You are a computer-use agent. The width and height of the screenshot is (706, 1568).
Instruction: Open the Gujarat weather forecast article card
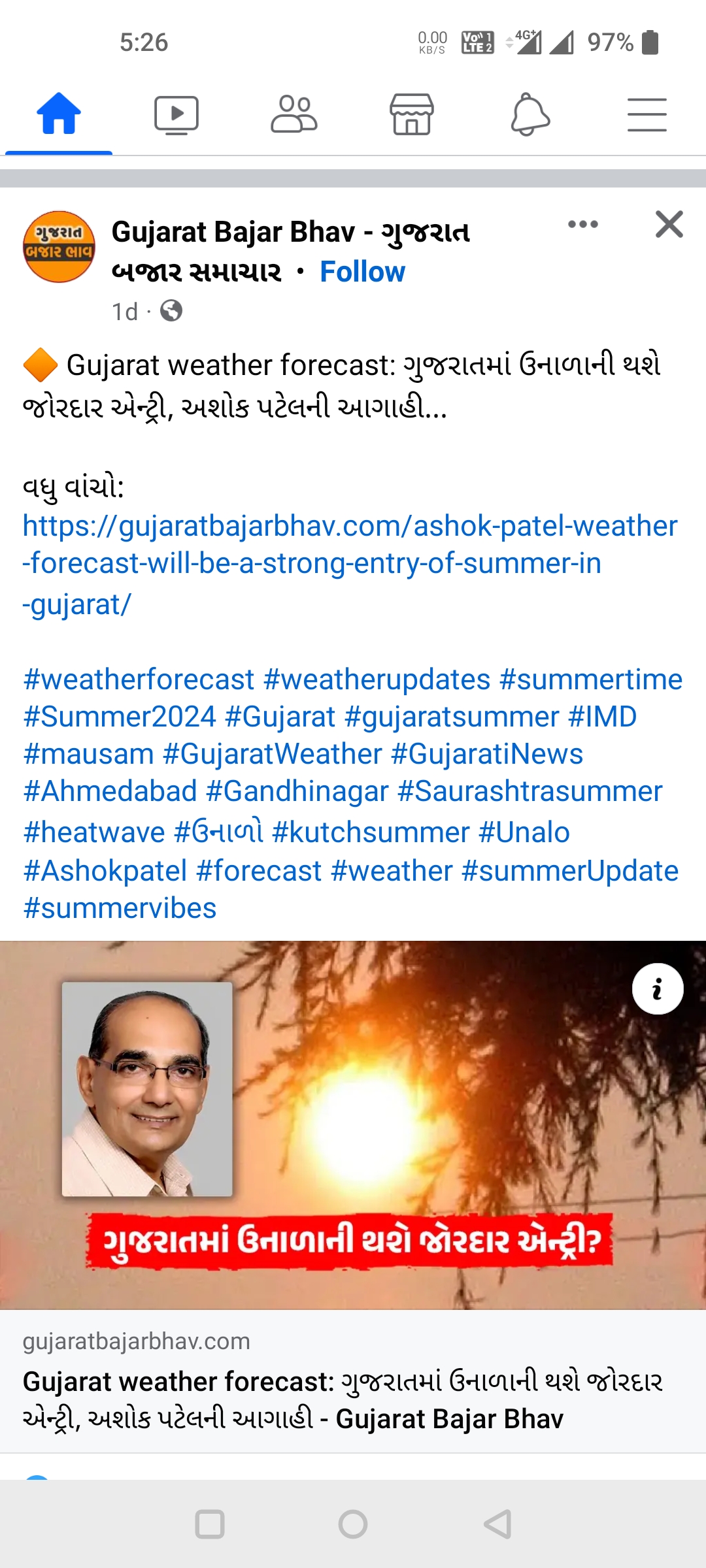(x=353, y=1398)
